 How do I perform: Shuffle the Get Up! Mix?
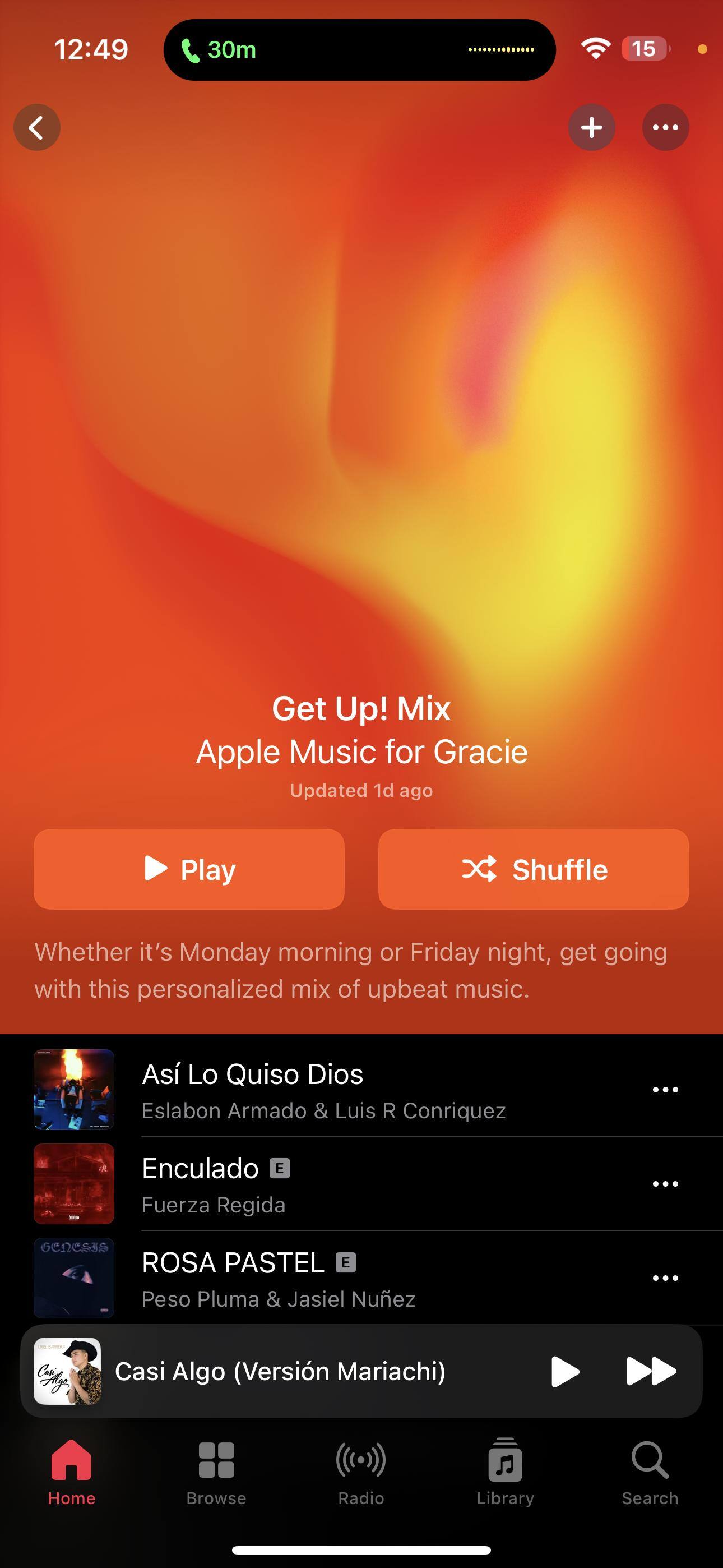(x=533, y=869)
